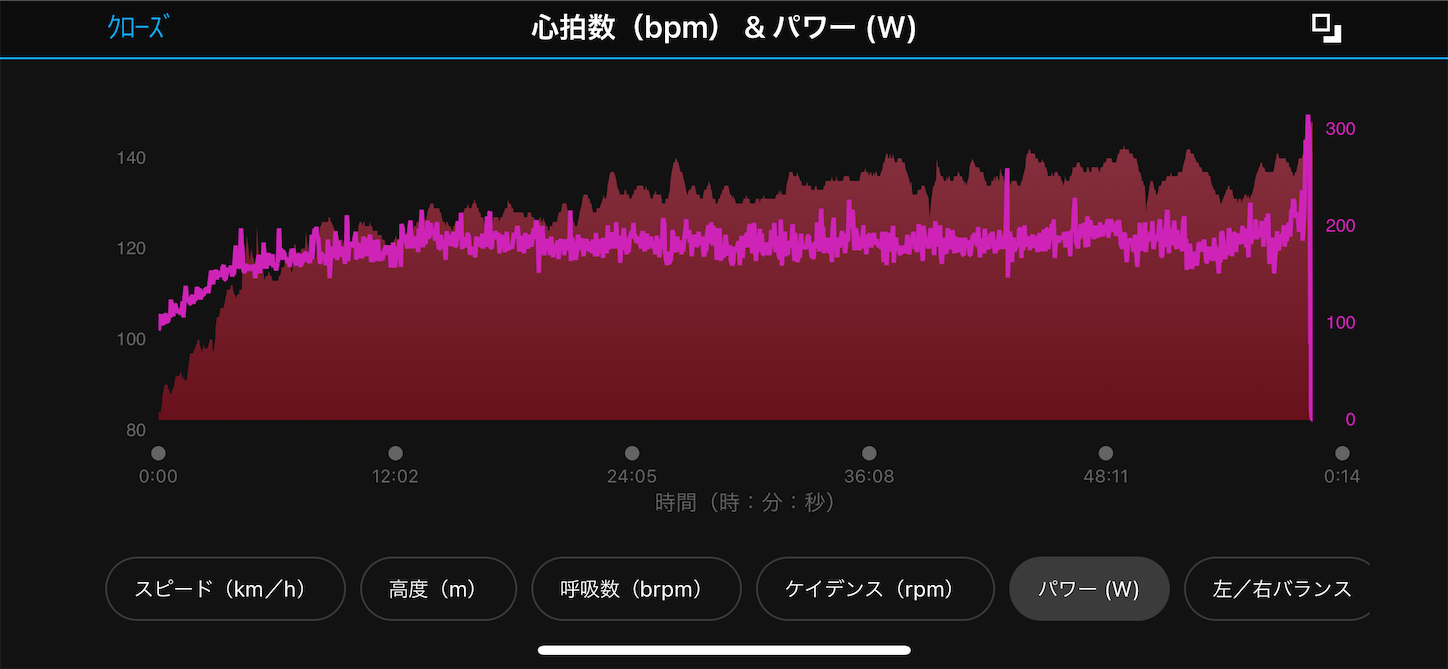
Task: Select the 呼吸数 (brpm) overlay chip
Action: (x=636, y=589)
